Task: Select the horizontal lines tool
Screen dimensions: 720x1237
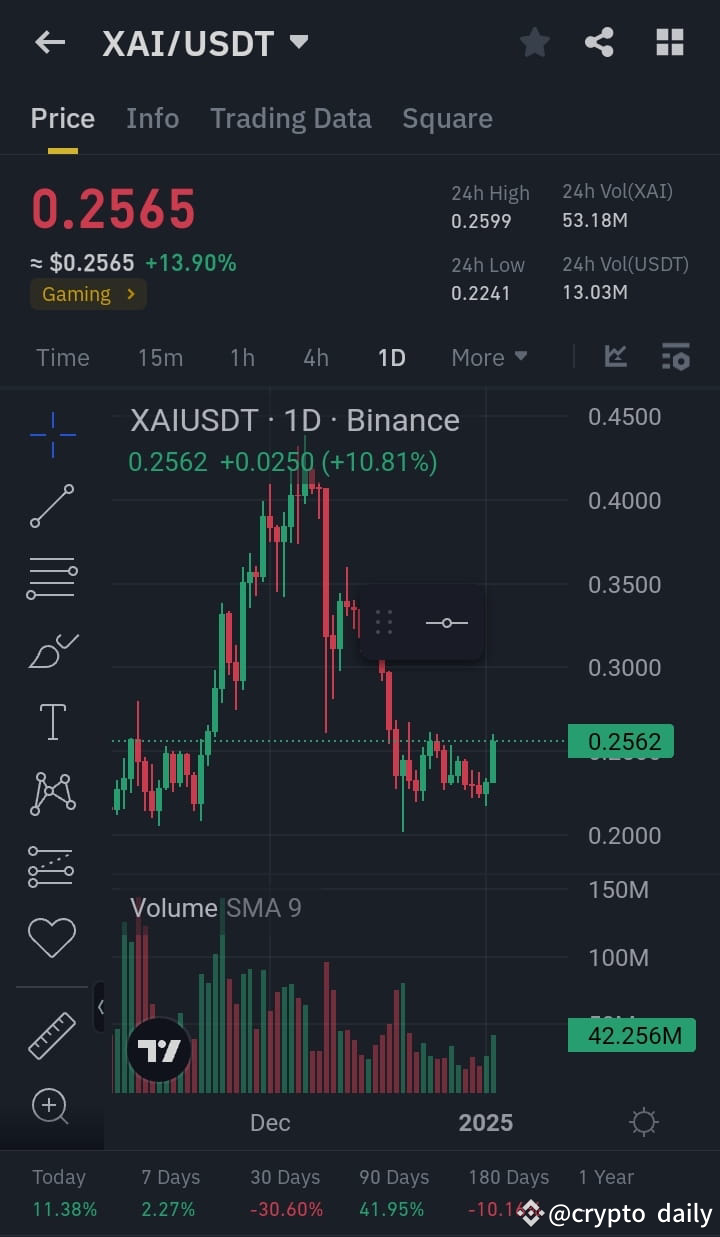Action: coord(52,577)
